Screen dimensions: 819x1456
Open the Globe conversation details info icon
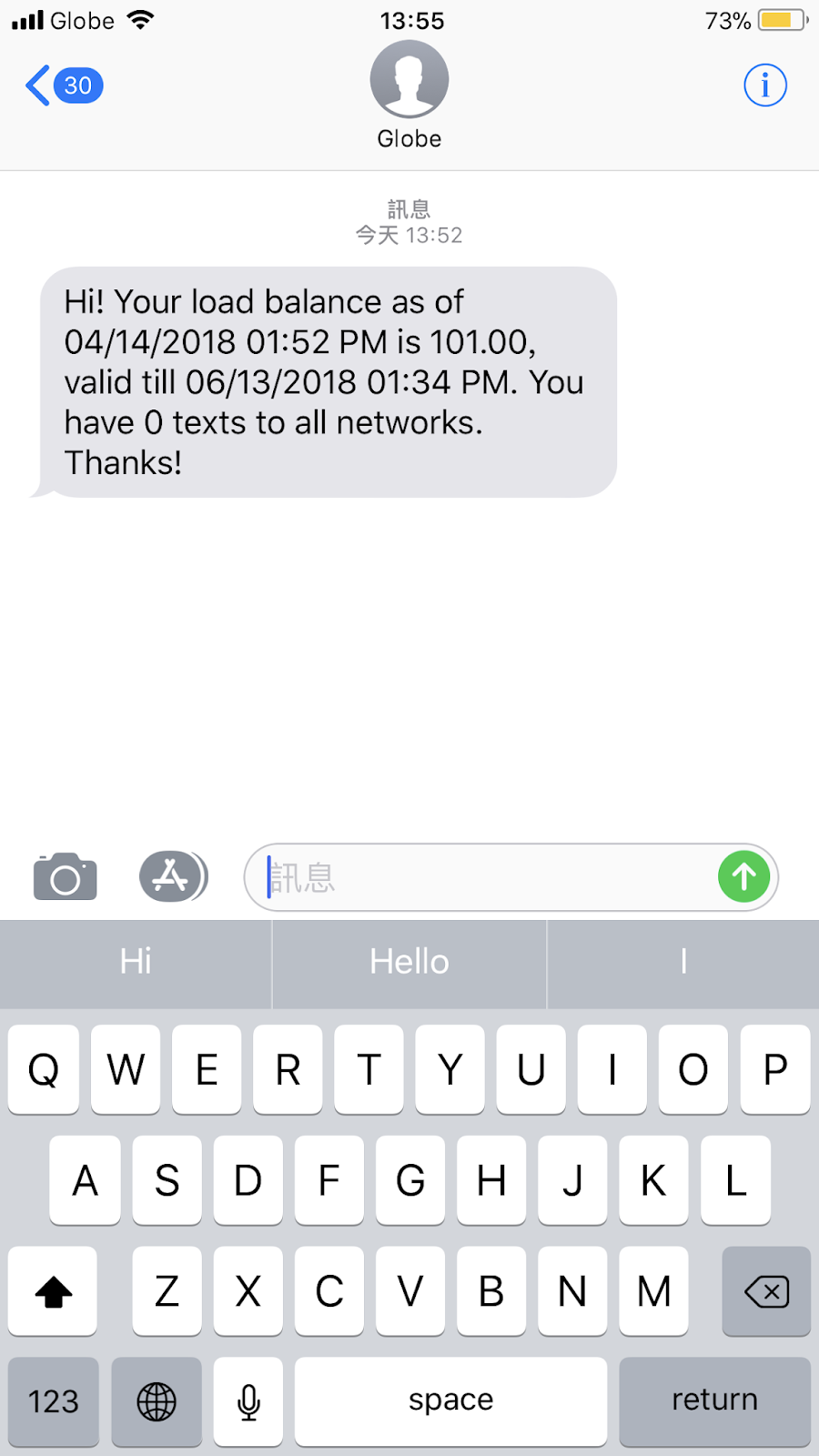764,86
